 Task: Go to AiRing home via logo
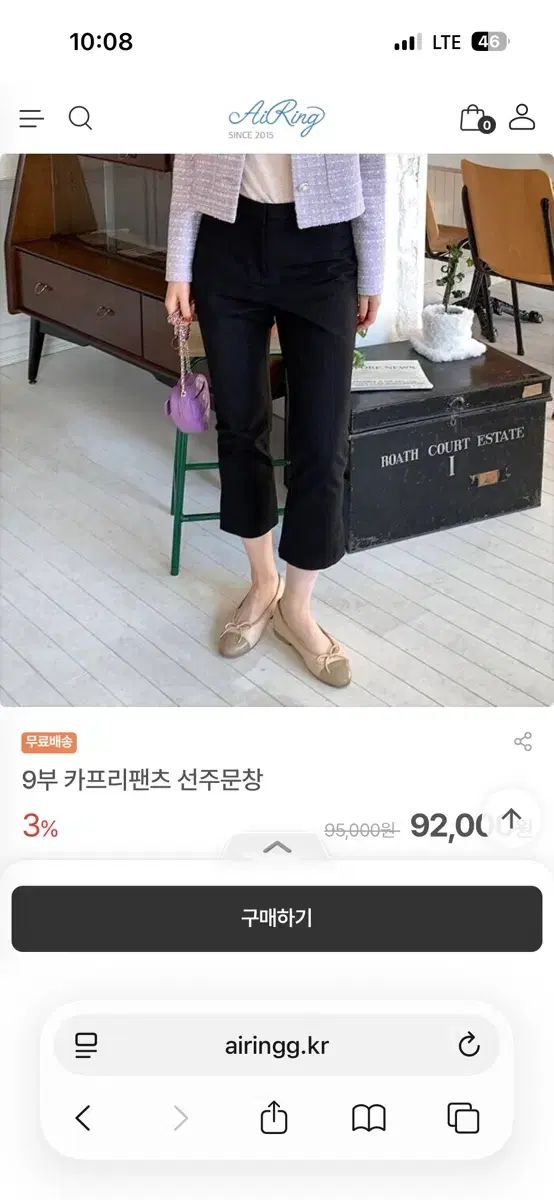coord(276,119)
